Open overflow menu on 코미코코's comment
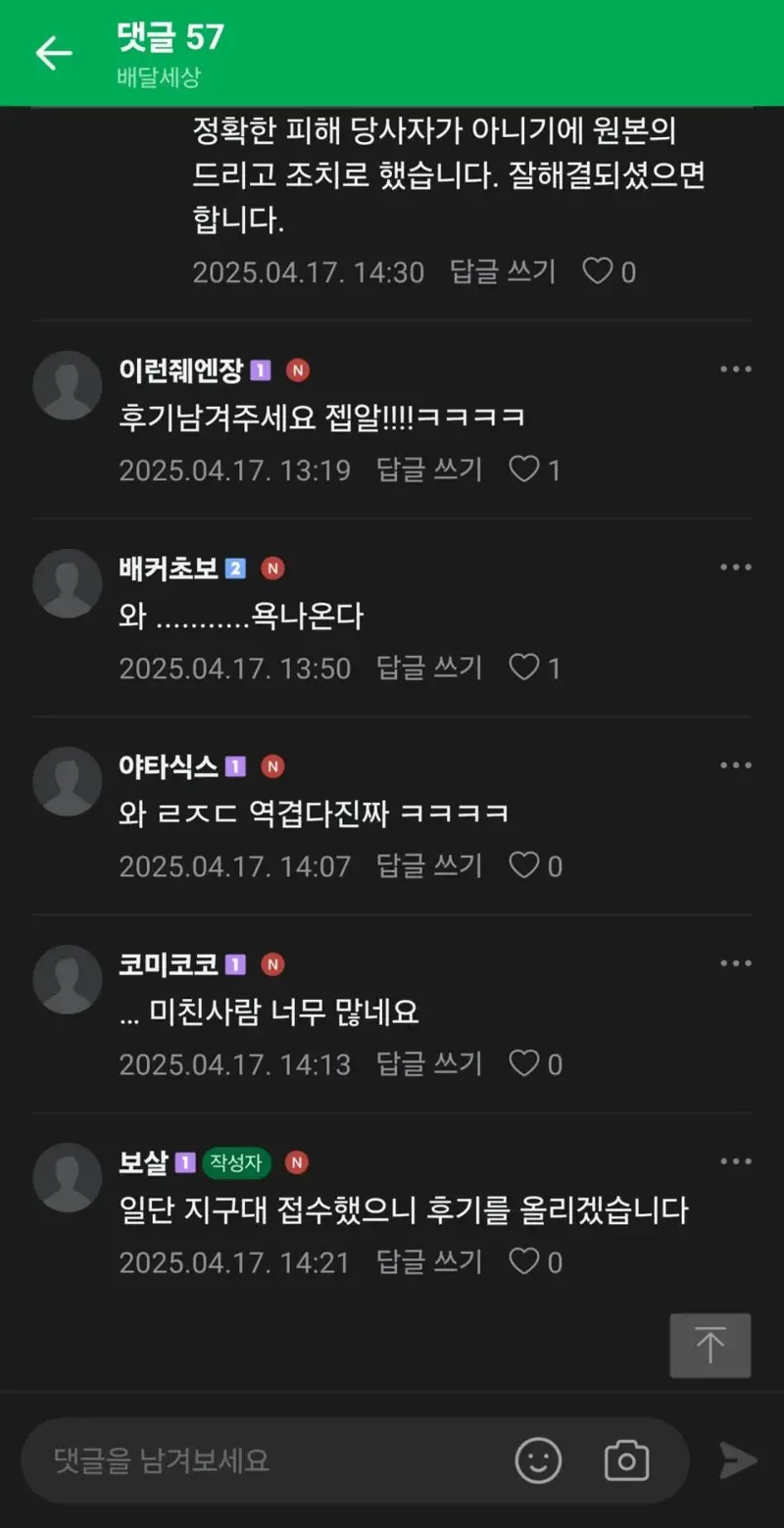Viewport: 784px width, 1528px height. (735, 963)
